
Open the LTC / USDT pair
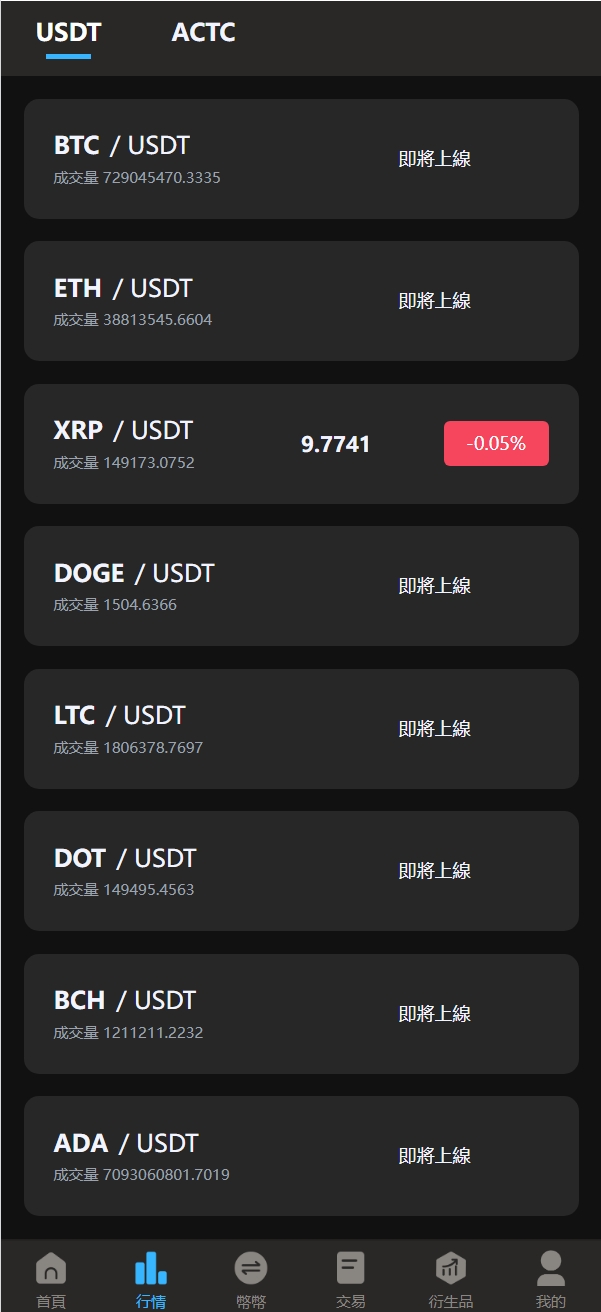(301, 729)
